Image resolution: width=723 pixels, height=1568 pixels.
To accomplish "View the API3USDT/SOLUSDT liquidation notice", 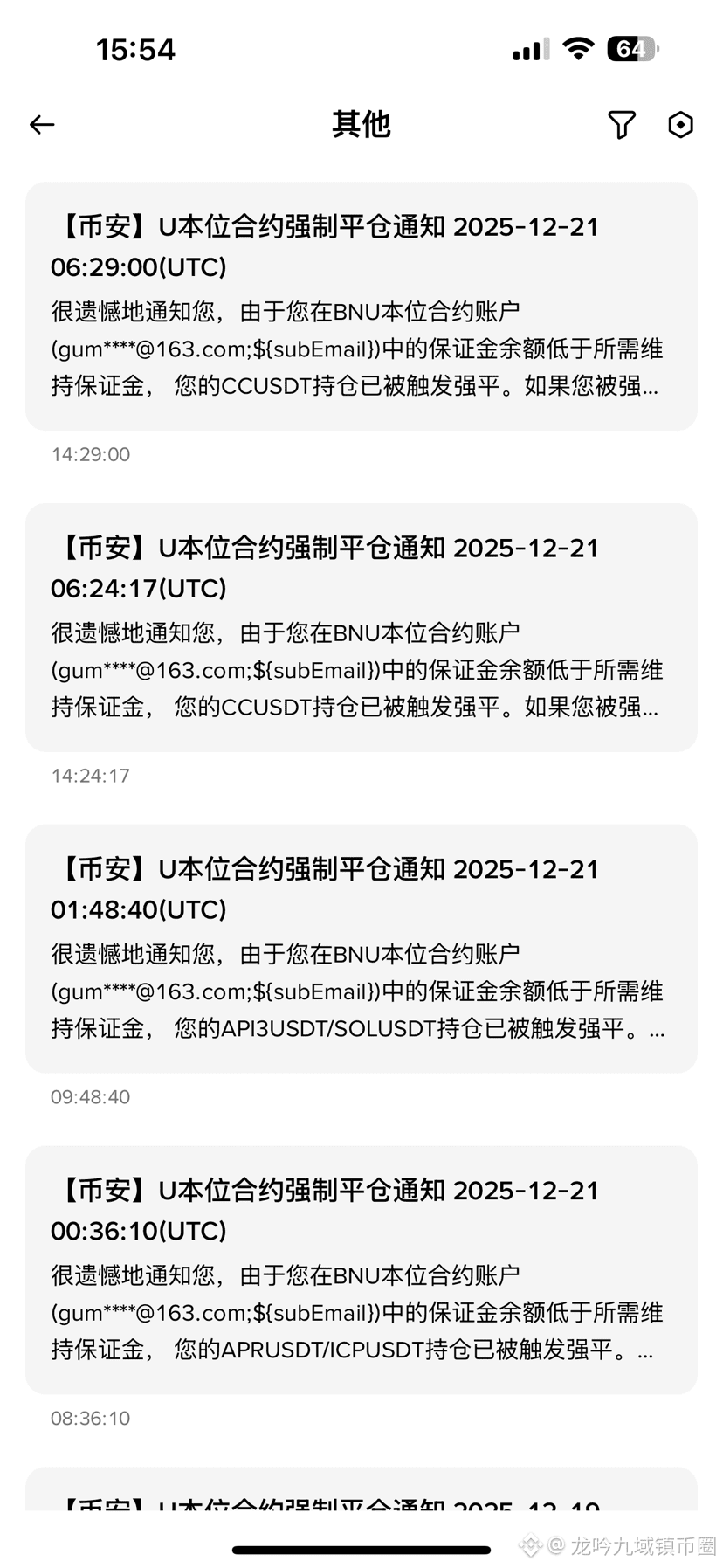I will pyautogui.click(x=361, y=949).
